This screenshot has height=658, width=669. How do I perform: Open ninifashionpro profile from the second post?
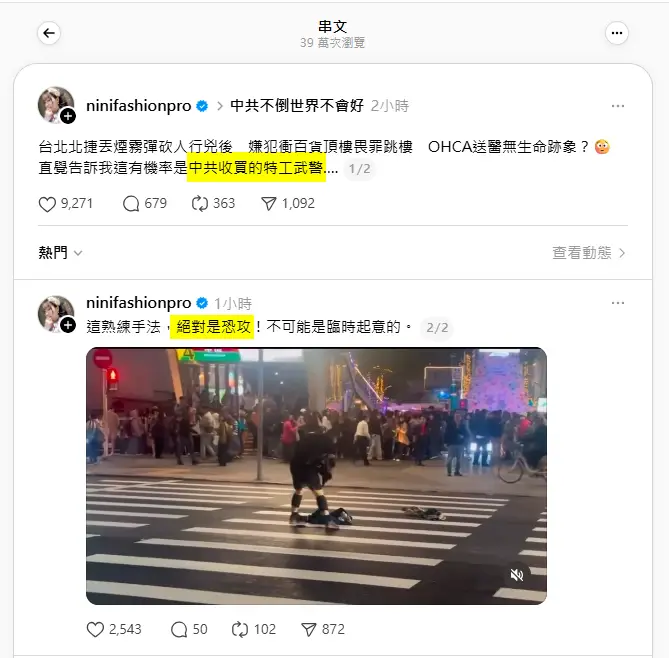[138, 302]
